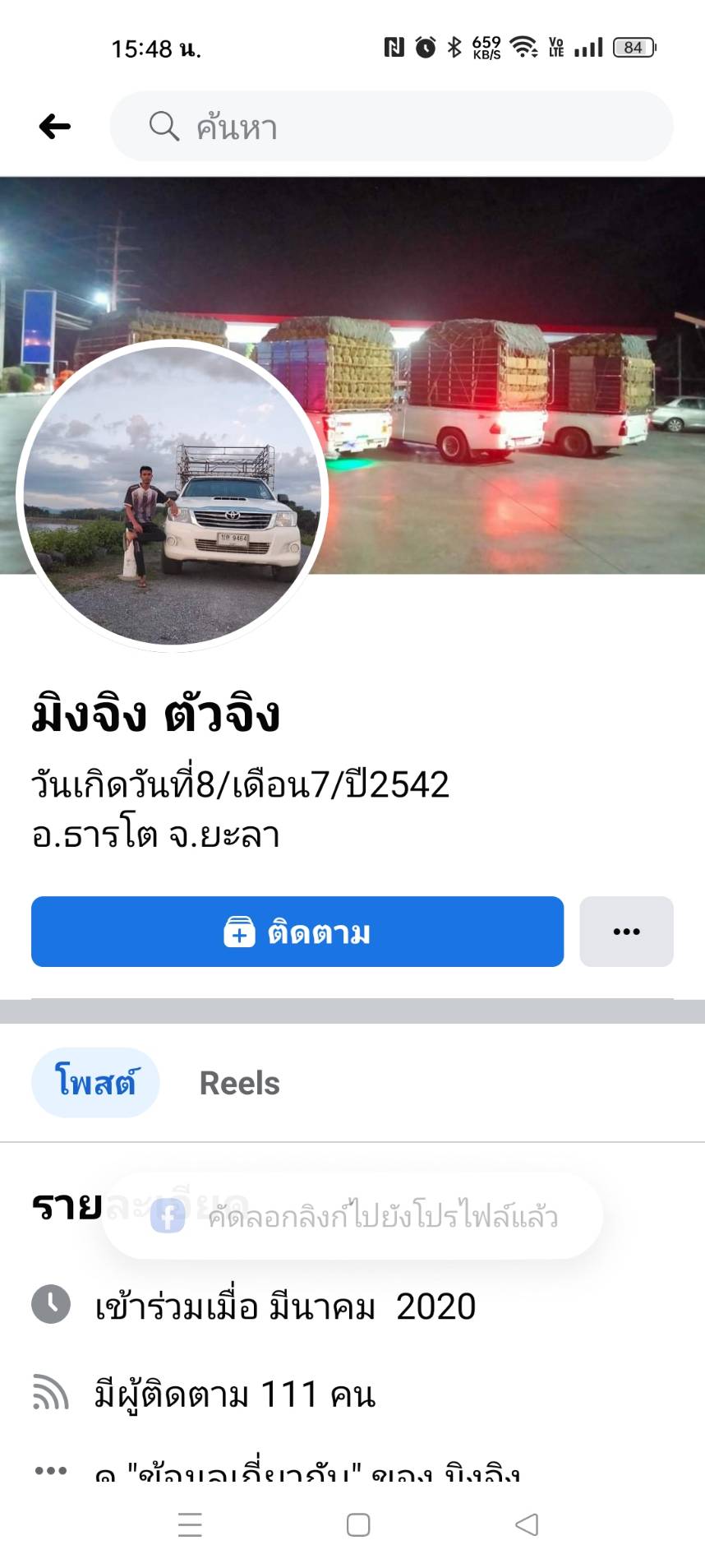View the circular profile picture

coord(173,495)
